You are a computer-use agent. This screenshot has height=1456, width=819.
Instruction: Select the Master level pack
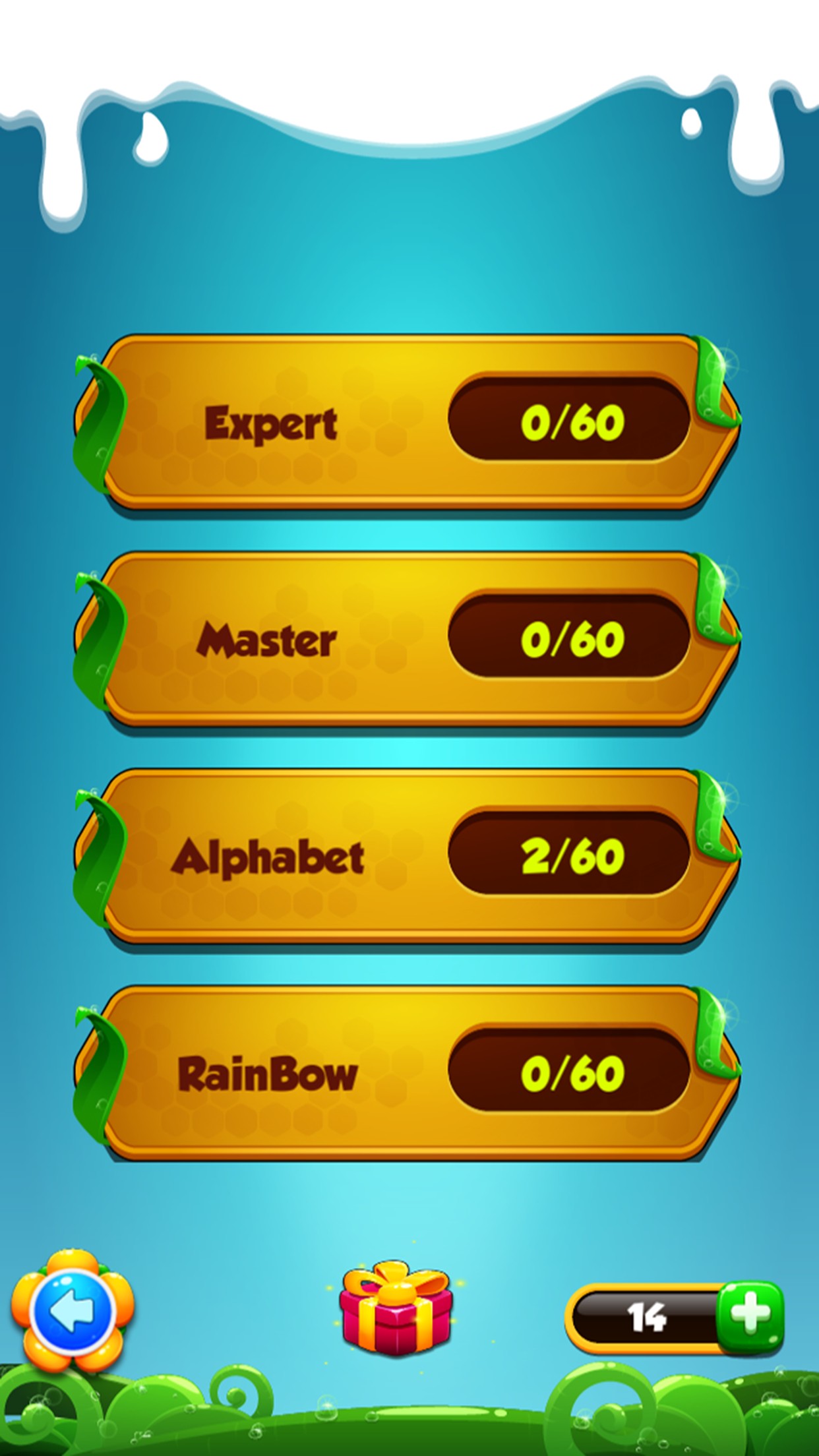tap(408, 639)
